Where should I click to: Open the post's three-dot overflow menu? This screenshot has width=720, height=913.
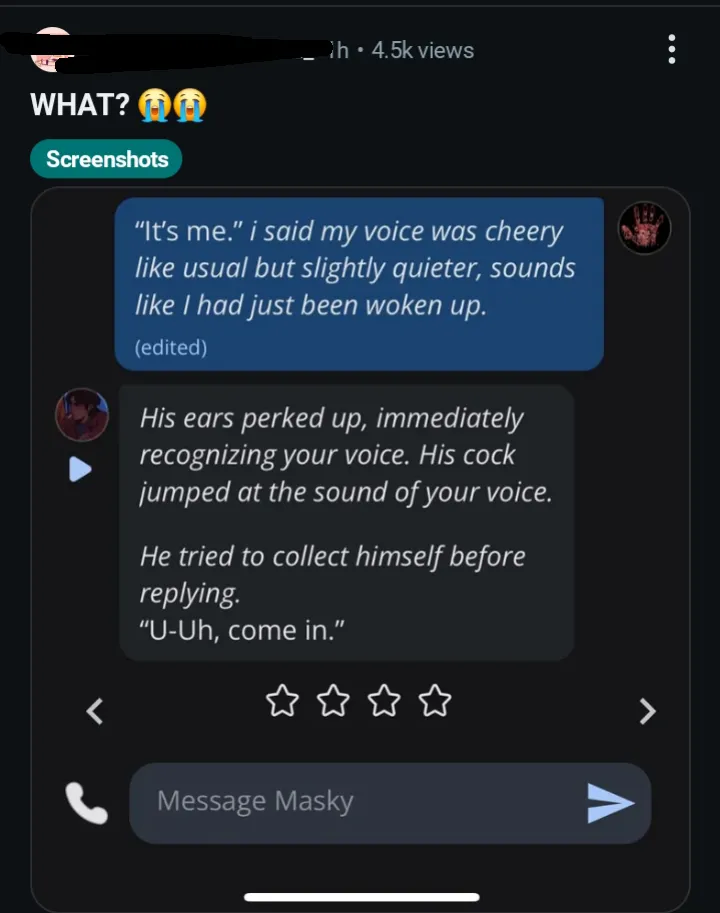pos(671,49)
